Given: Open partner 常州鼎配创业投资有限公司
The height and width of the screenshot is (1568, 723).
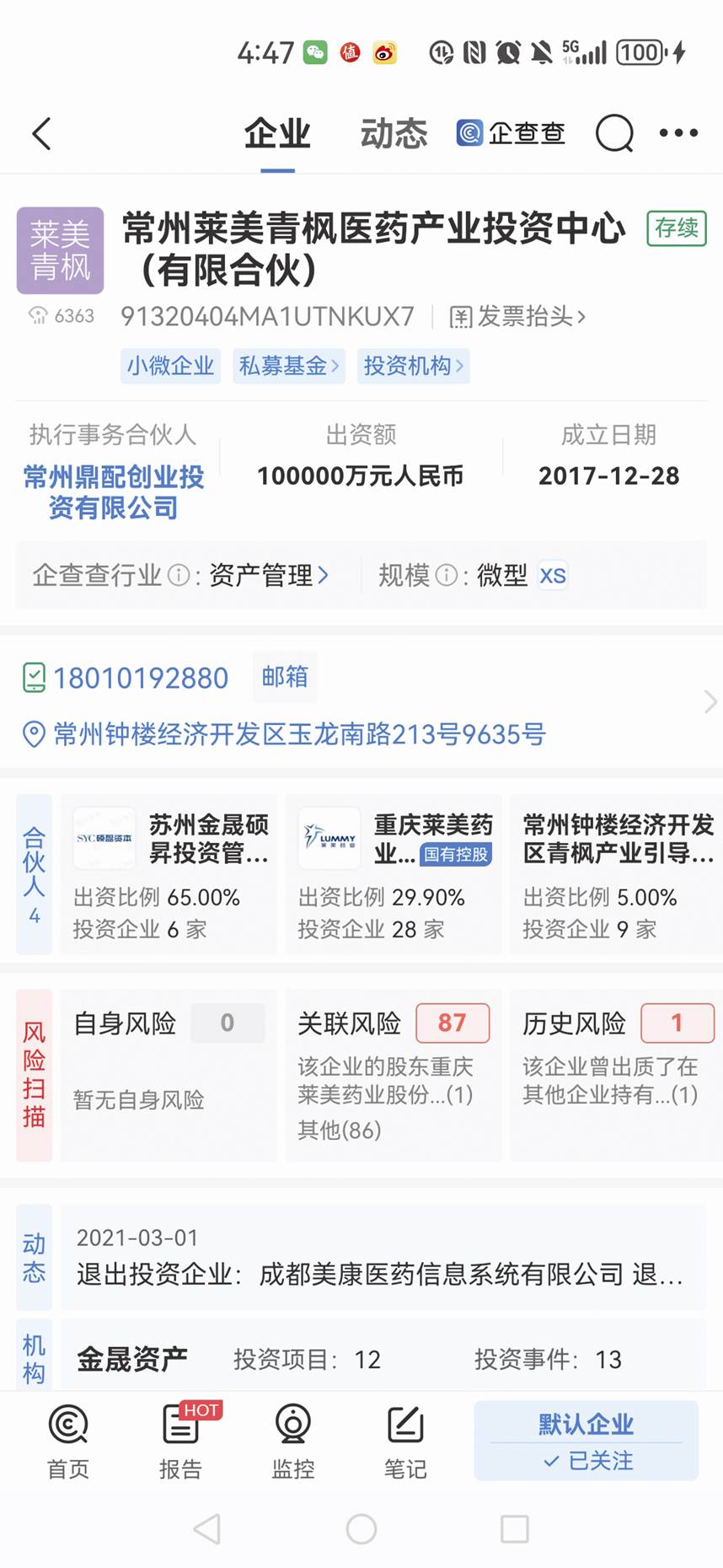Looking at the screenshot, I should pyautogui.click(x=114, y=491).
